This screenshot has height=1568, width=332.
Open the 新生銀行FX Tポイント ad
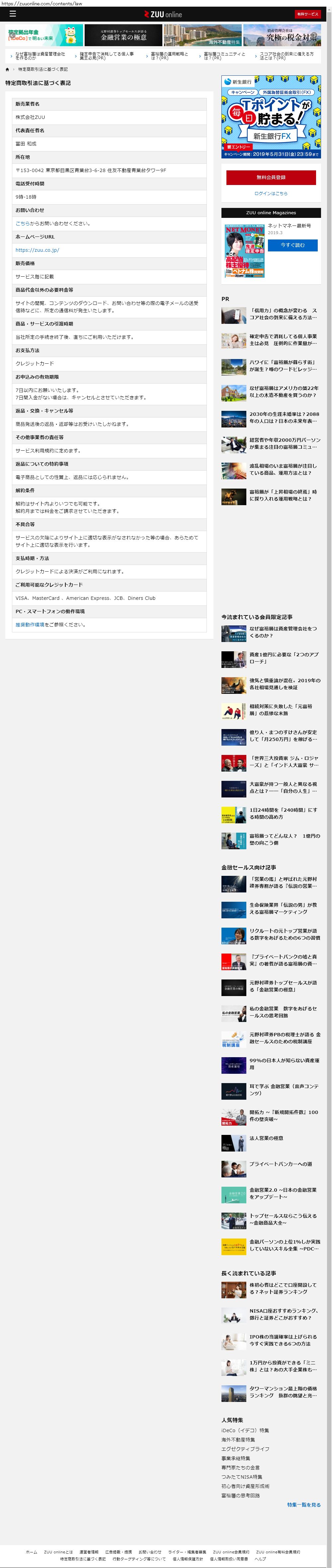[271, 117]
